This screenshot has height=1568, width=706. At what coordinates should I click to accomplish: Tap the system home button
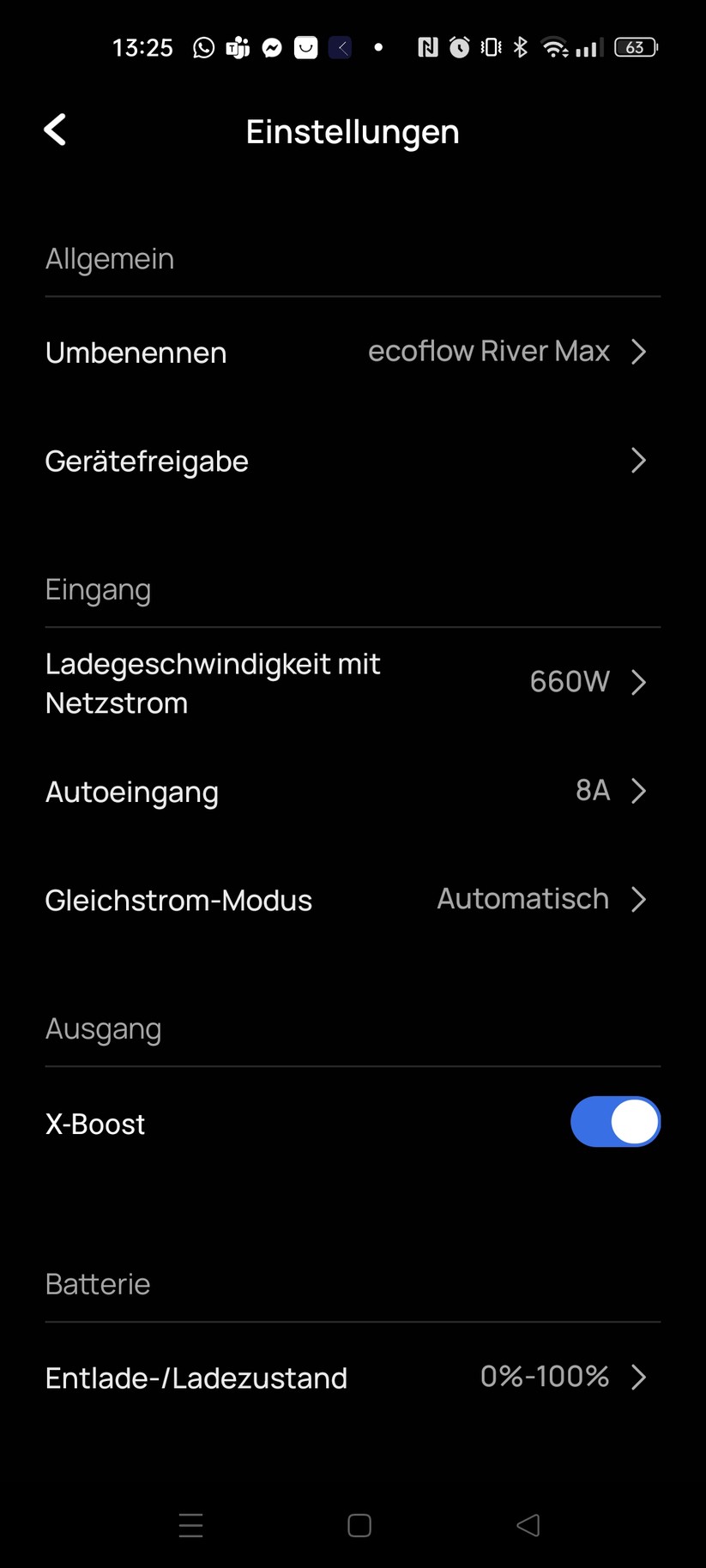coord(359,1525)
